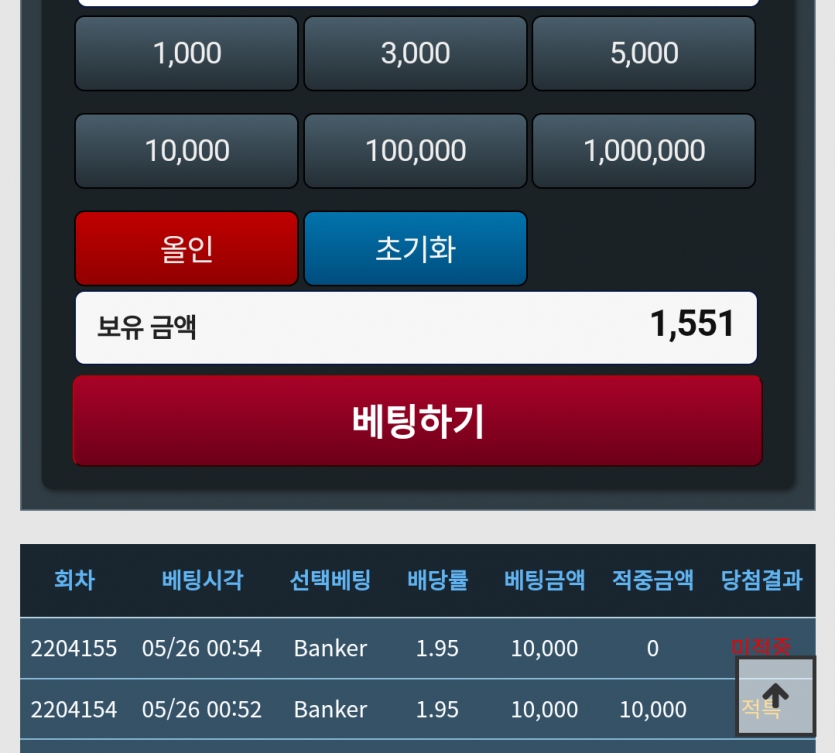Screen dimensions: 835x753
Task: Select the 1,000 amount button
Action: tap(187, 54)
